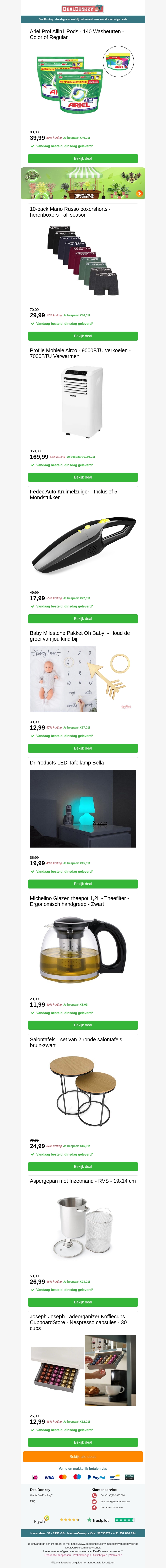View the Aspergepan met Inzetmand deal
The height and width of the screenshot is (1568, 166).
click(x=83, y=1302)
